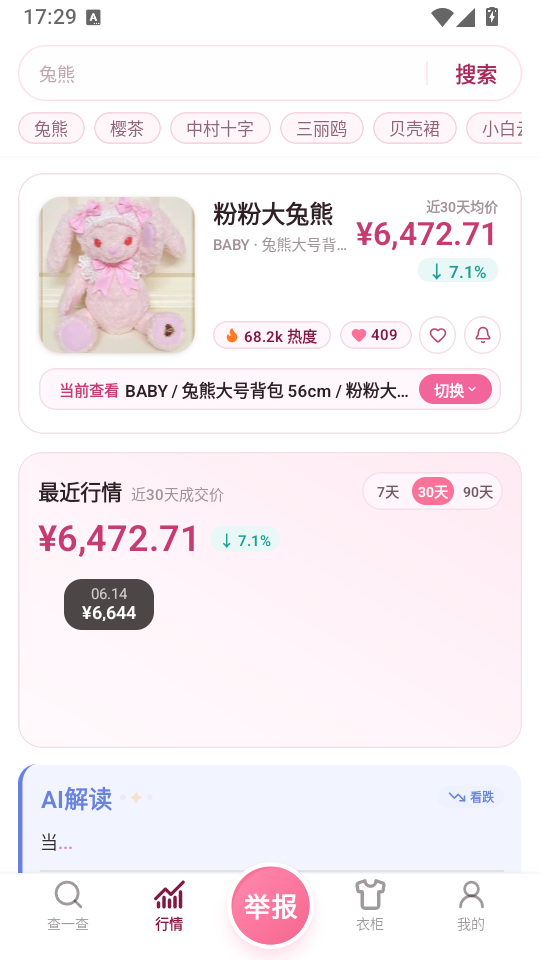Choose the 三丽鸥 chip
This screenshot has width=540, height=960.
[x=321, y=129]
